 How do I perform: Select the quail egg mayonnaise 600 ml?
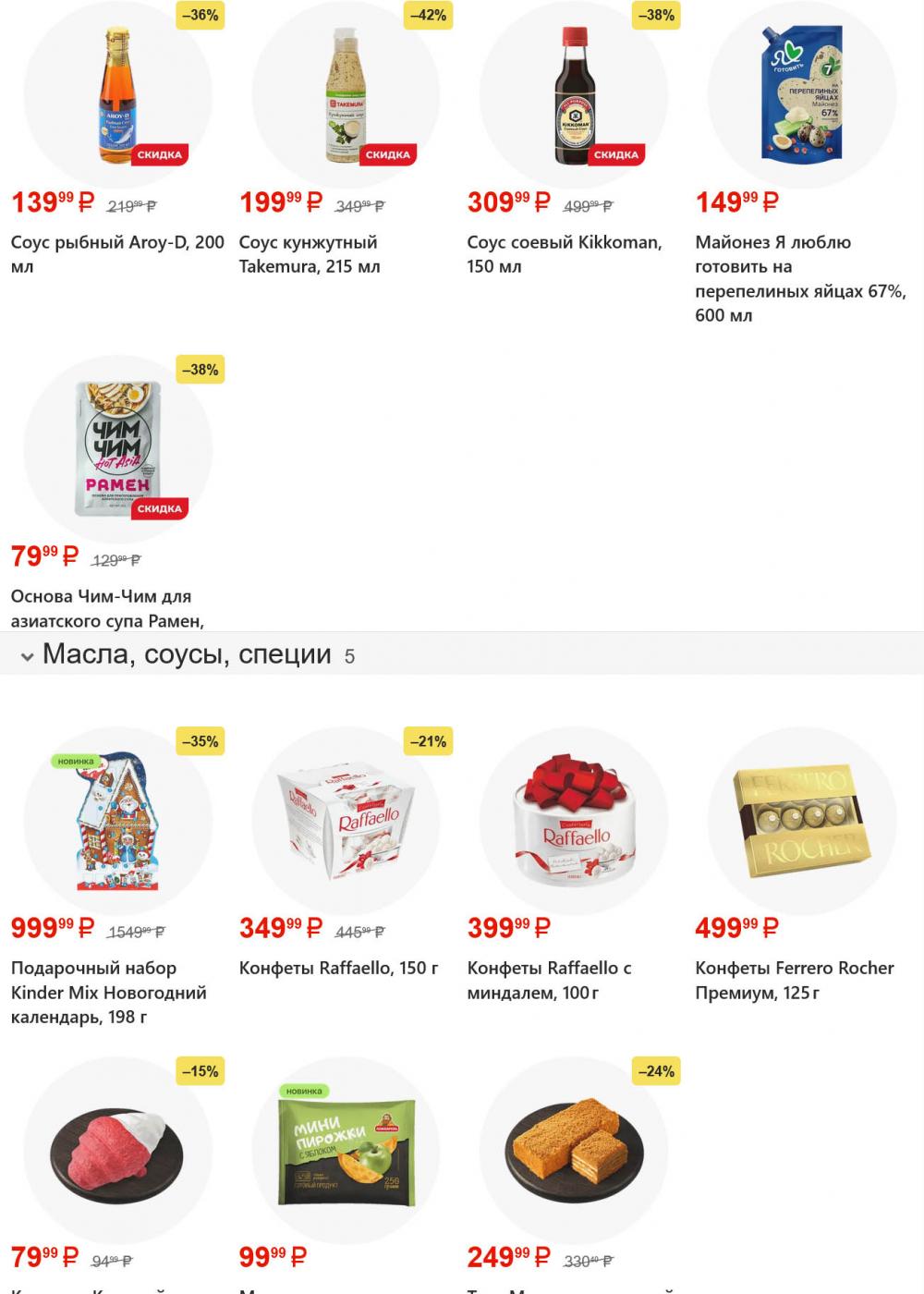click(x=802, y=96)
